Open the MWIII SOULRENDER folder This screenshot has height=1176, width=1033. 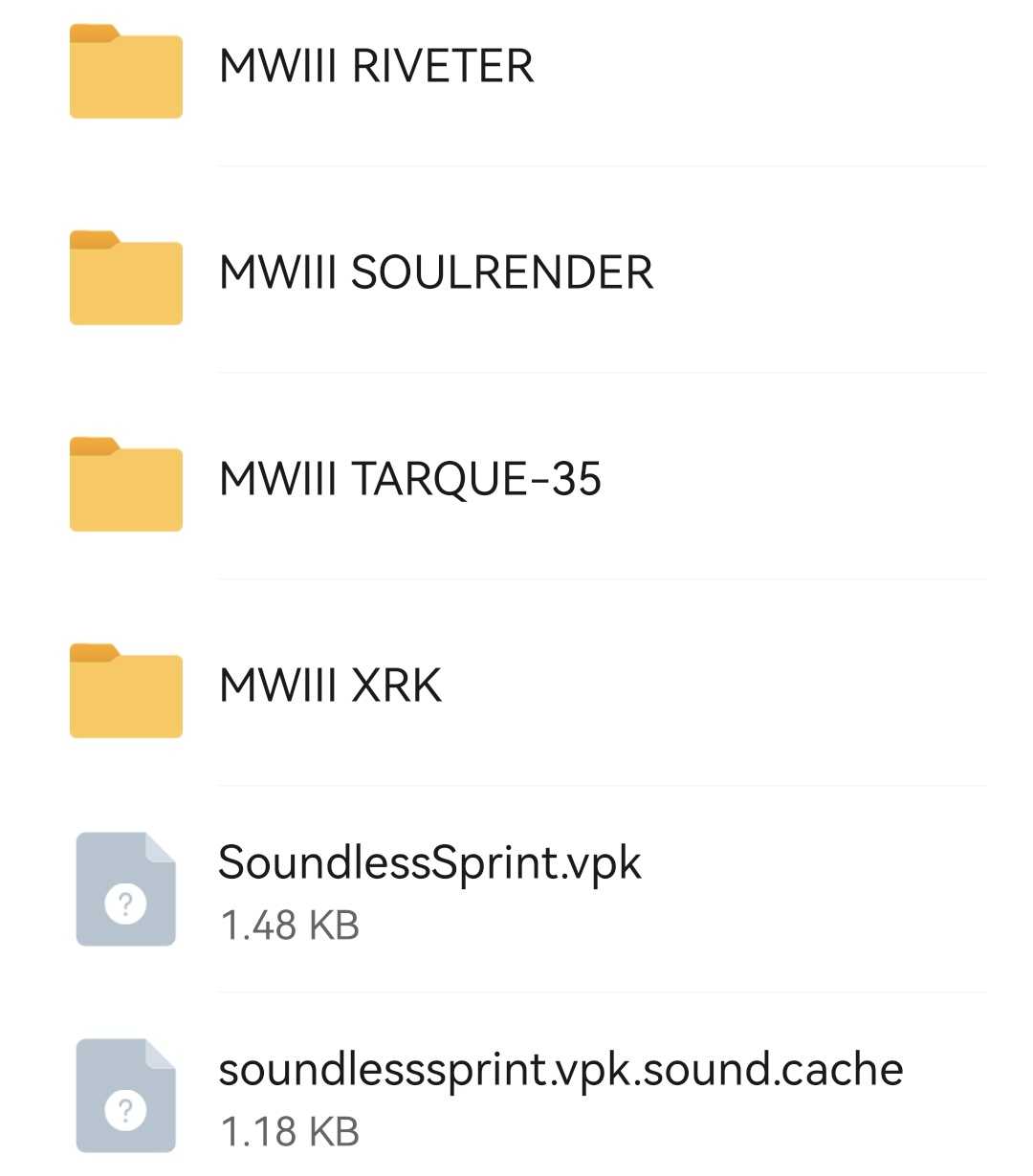(435, 273)
